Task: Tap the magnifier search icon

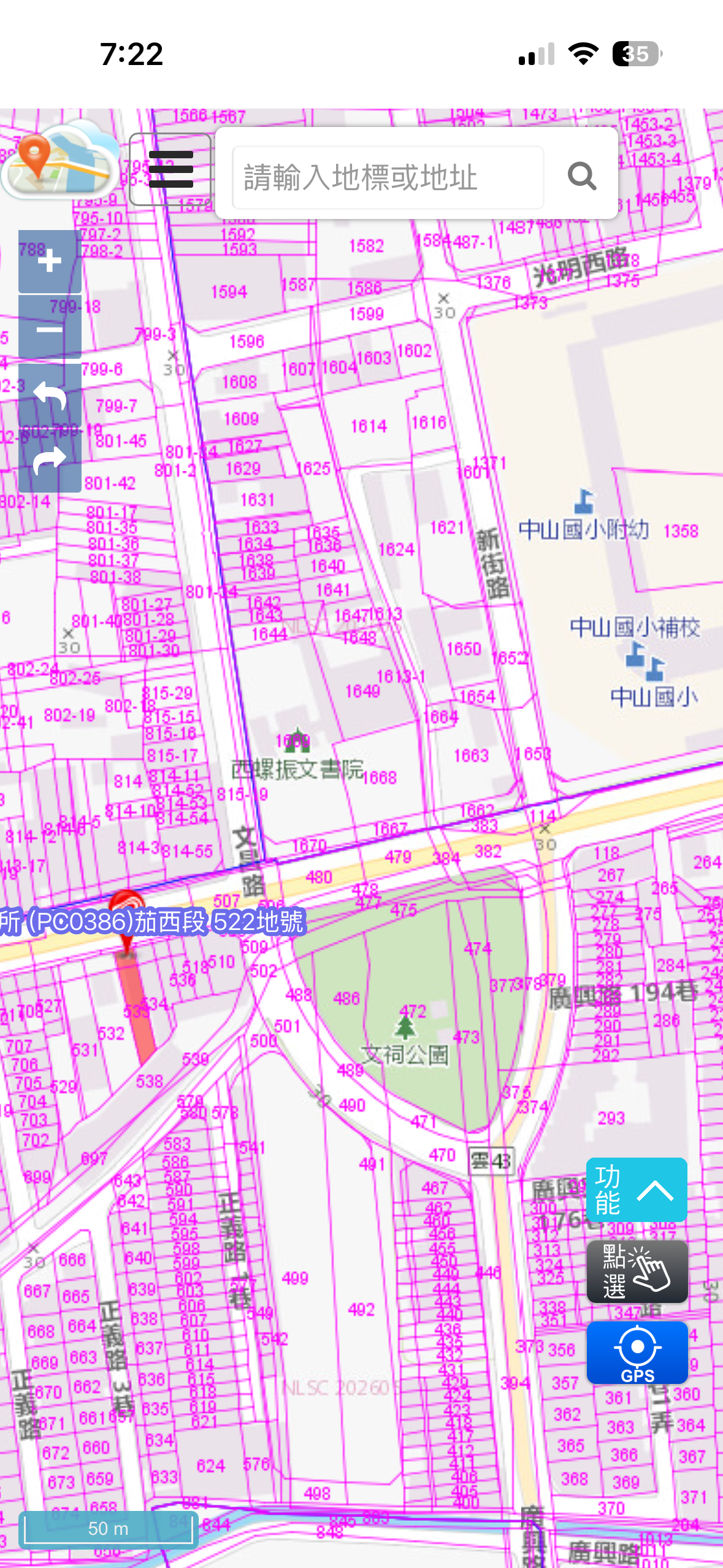Action: 582,177
